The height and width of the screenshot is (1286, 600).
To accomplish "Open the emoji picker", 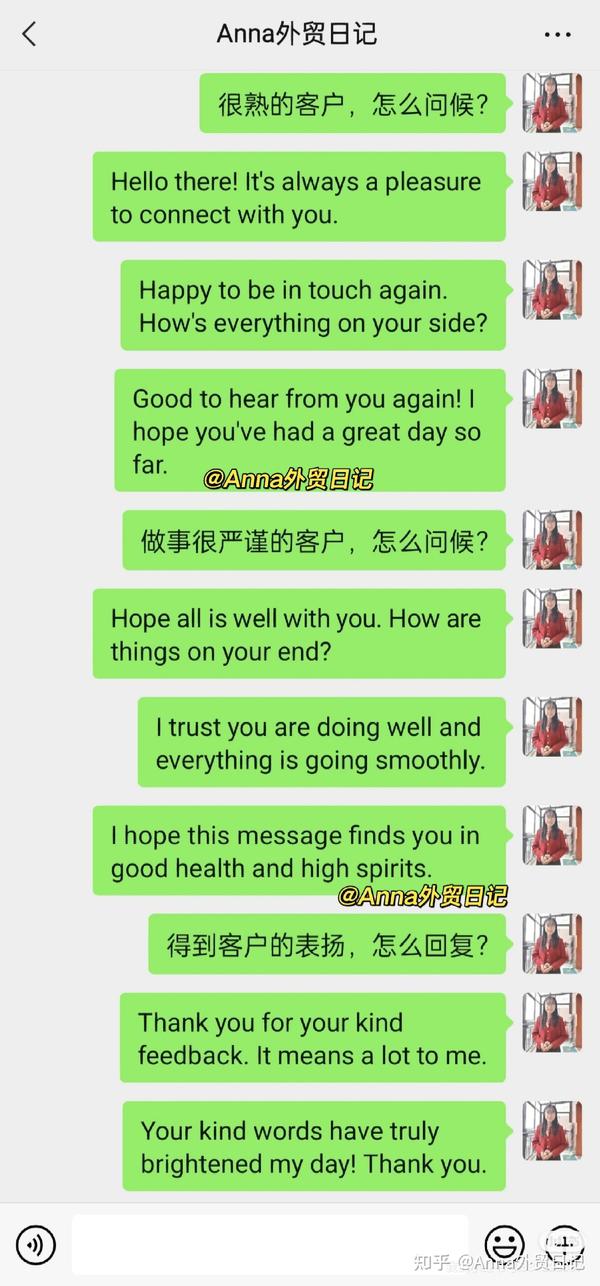I will click(504, 1245).
